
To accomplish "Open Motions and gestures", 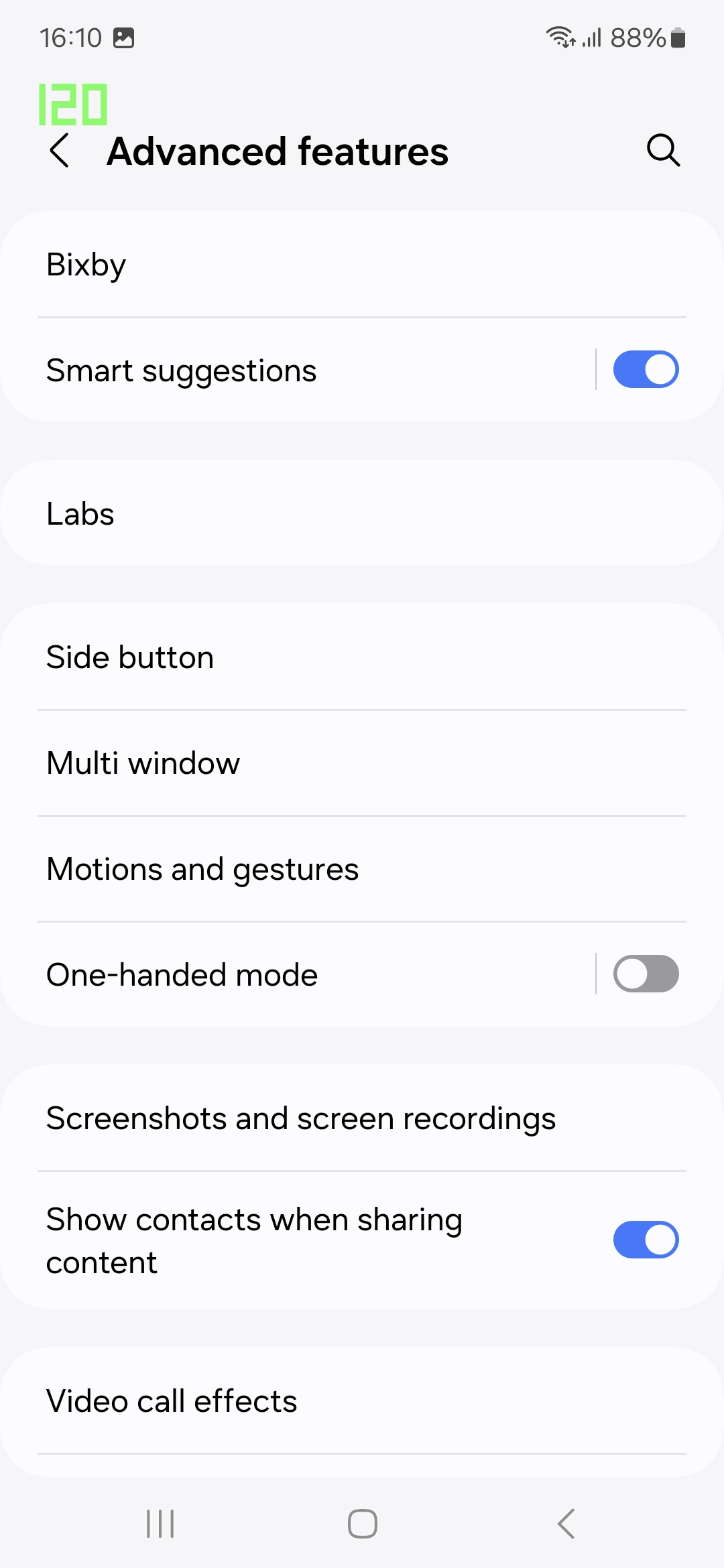I will tap(362, 869).
